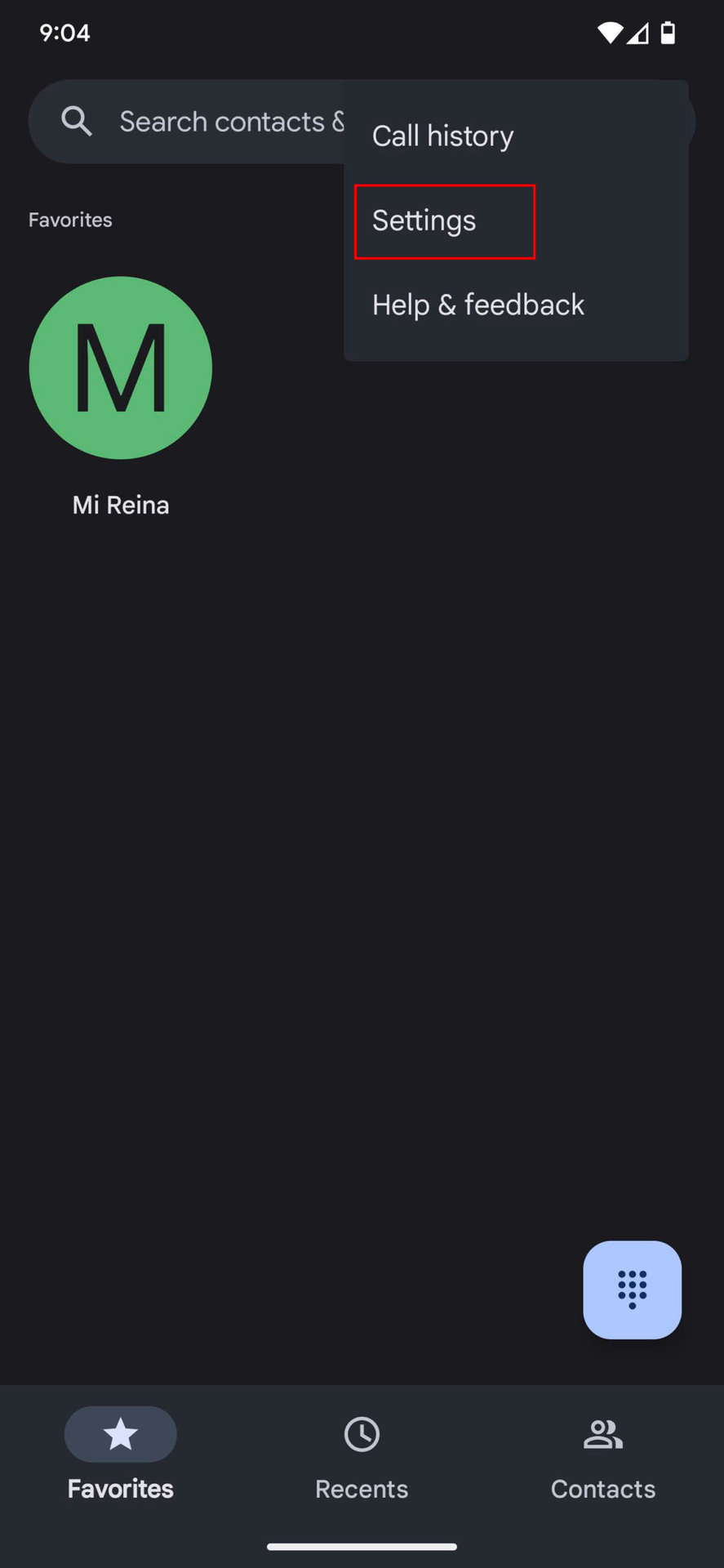Open Call history from the menu
The image size is (724, 1568).
point(442,136)
